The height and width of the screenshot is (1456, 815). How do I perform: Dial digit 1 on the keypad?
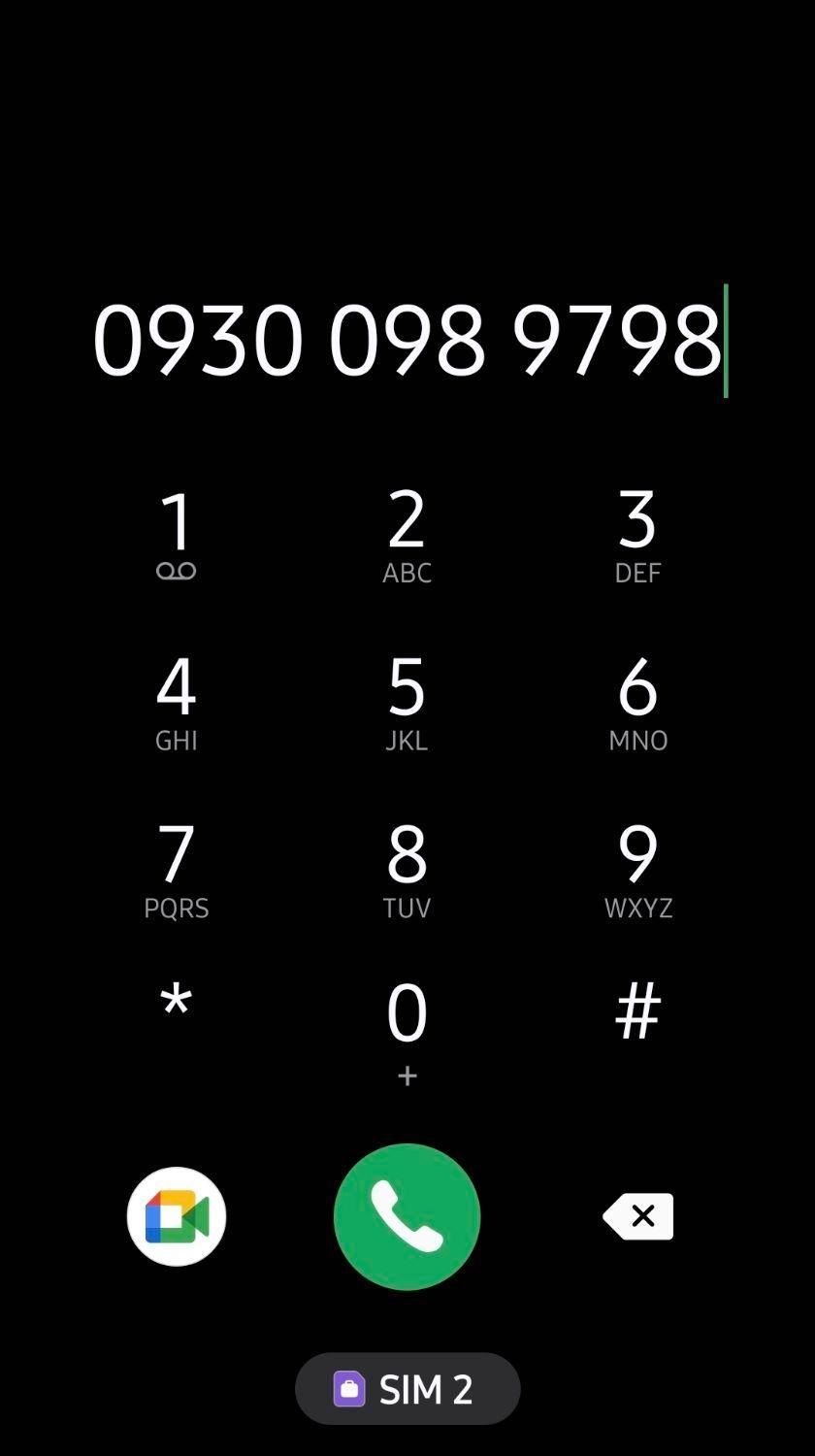click(176, 536)
